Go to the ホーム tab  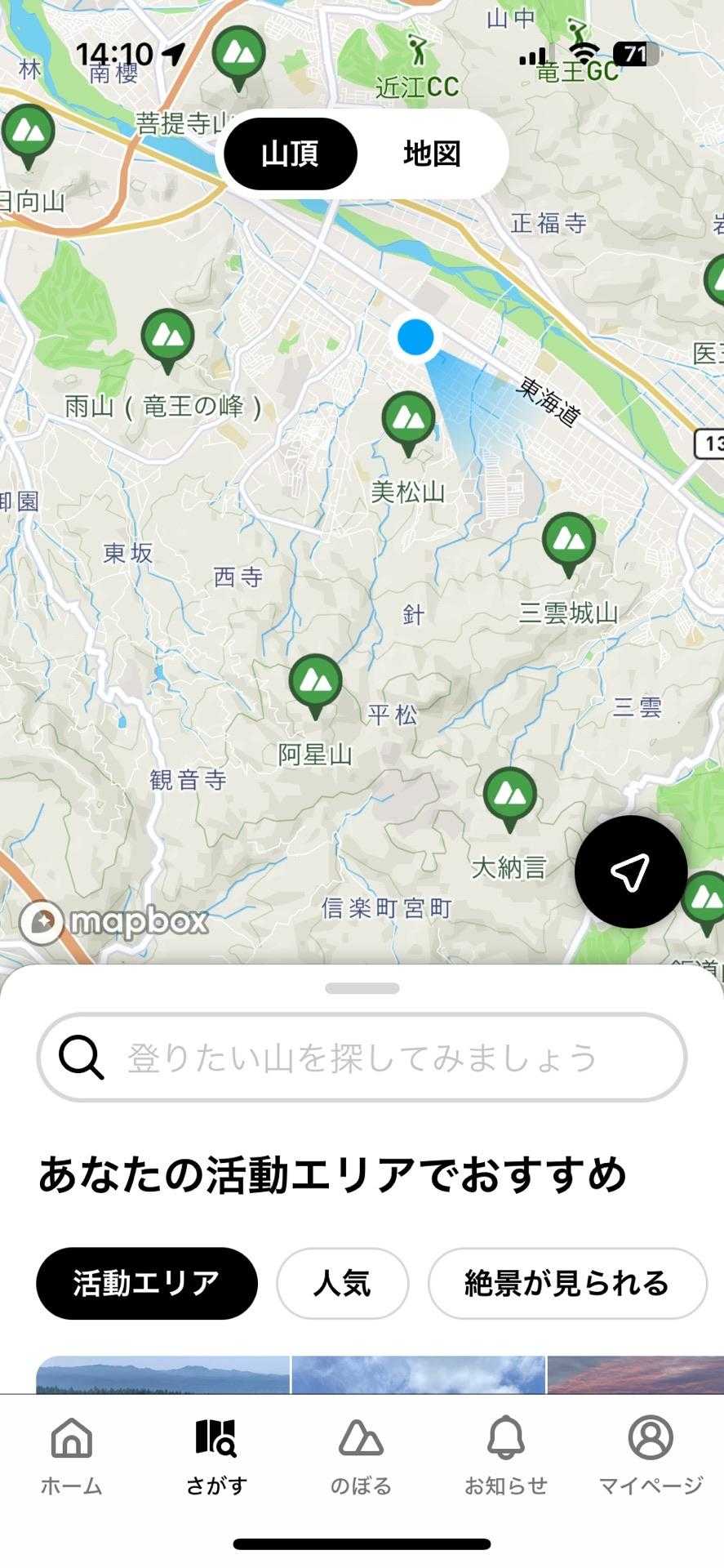[x=72, y=1458]
